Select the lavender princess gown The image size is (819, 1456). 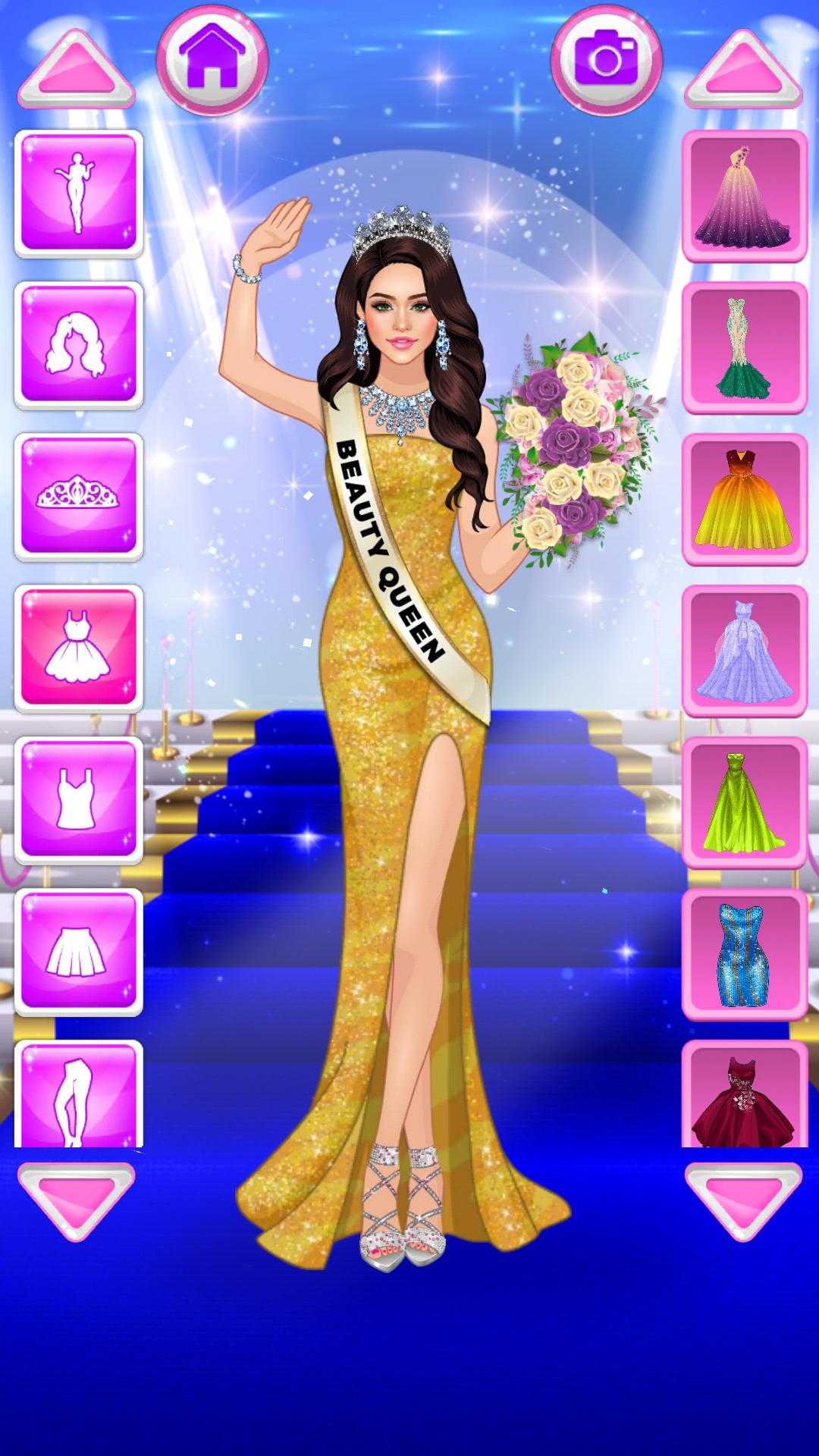coord(745,651)
